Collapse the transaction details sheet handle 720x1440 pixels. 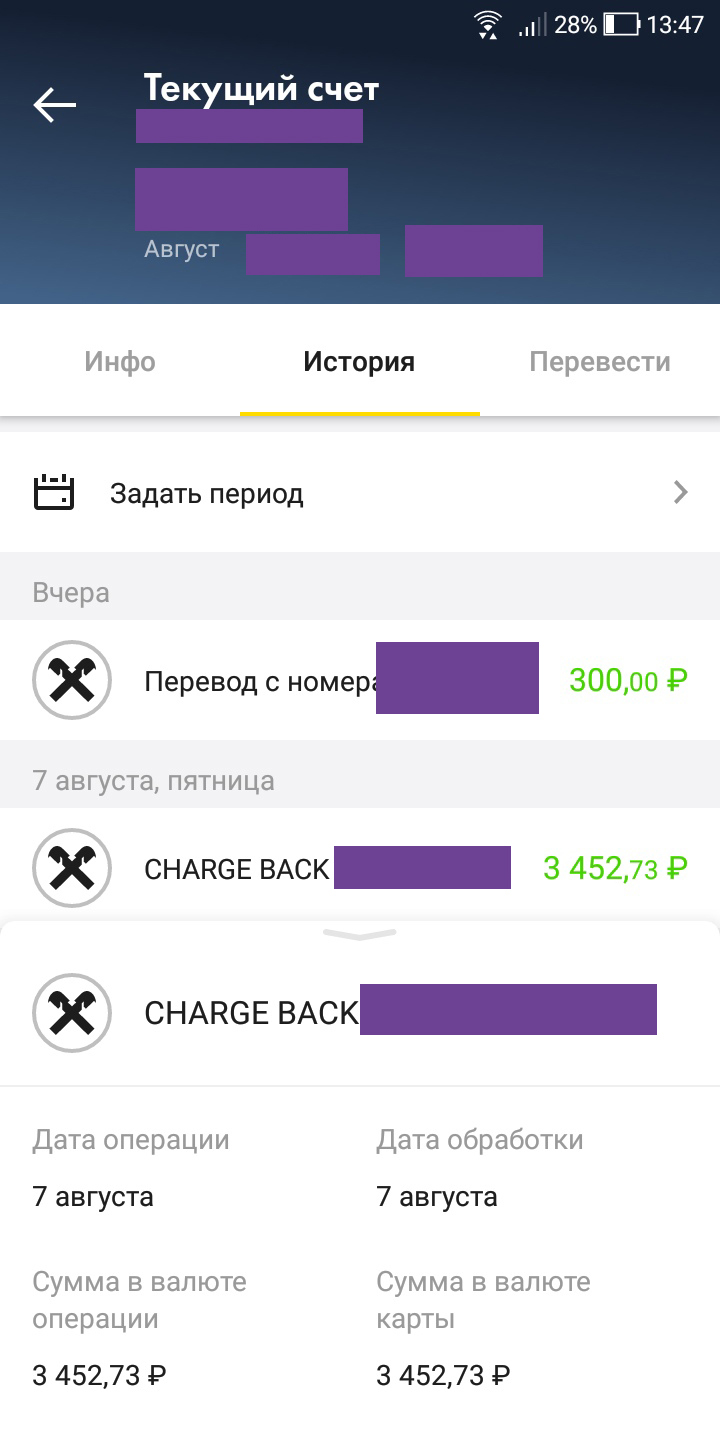coord(360,935)
